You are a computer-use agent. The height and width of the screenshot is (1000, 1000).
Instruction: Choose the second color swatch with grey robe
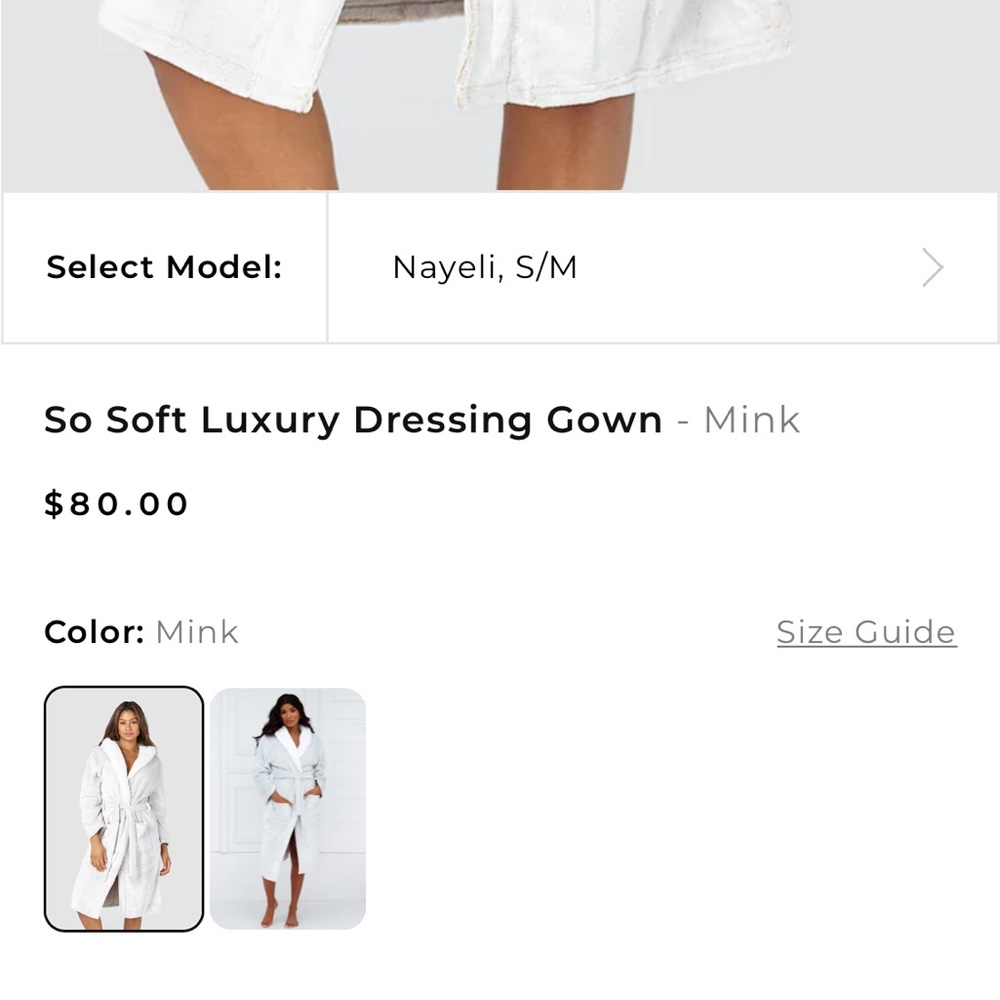click(x=288, y=808)
